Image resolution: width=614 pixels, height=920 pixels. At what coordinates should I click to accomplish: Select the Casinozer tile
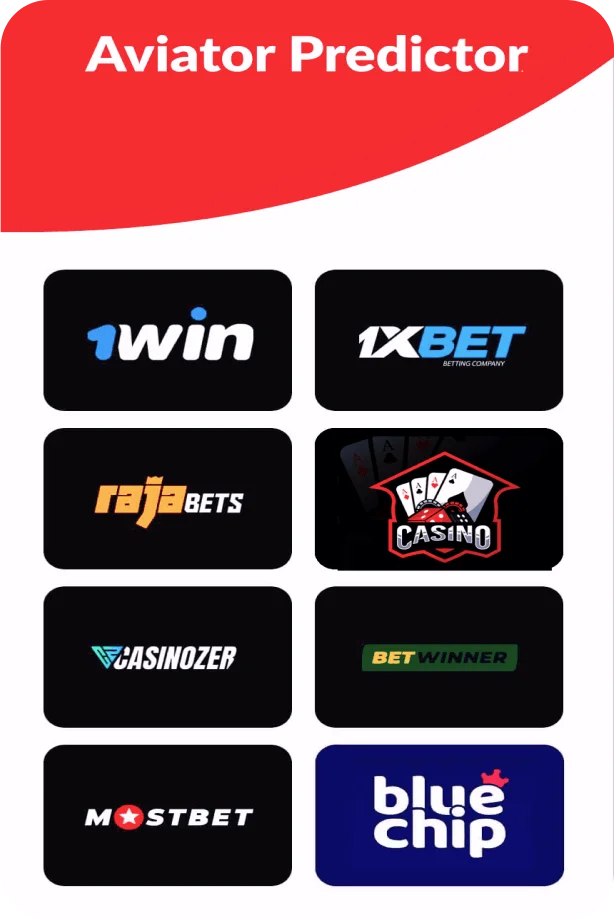coord(167,657)
